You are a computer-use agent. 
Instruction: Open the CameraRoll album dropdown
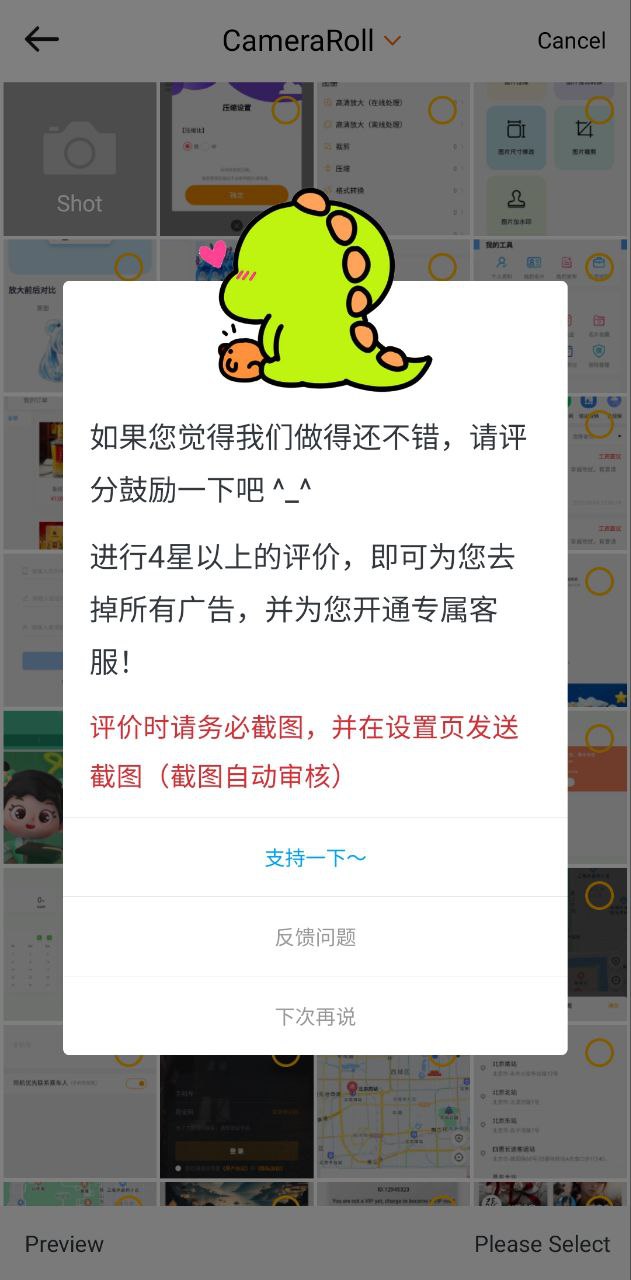coord(311,41)
